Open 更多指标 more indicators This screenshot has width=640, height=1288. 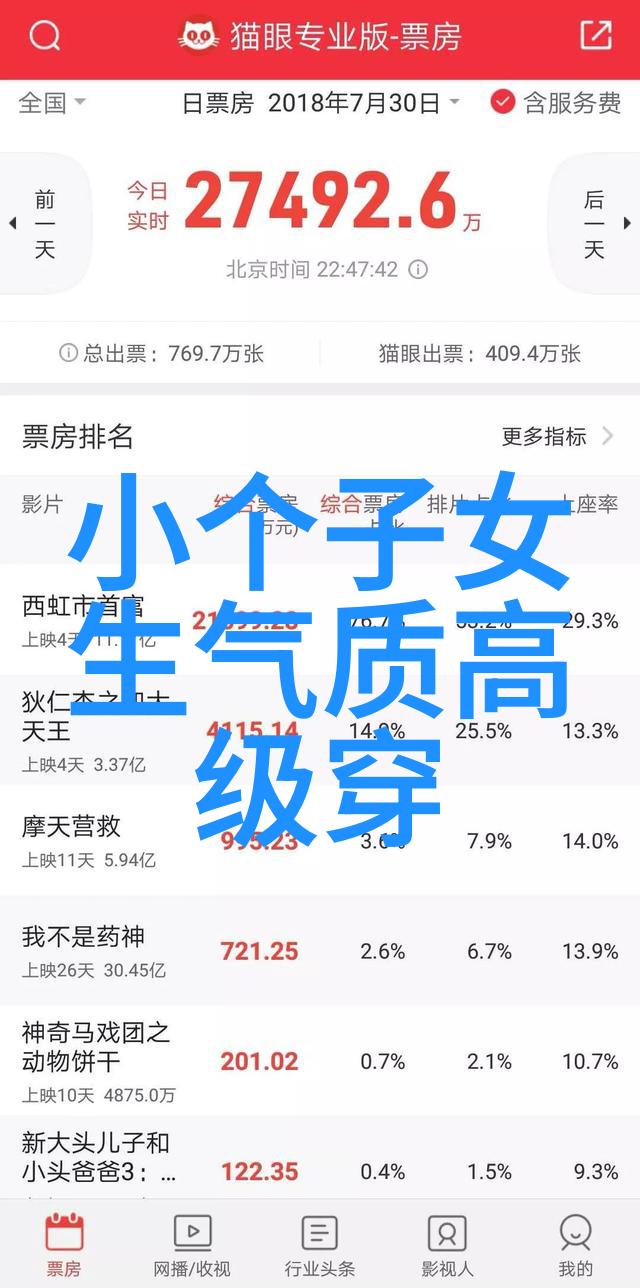tap(558, 436)
